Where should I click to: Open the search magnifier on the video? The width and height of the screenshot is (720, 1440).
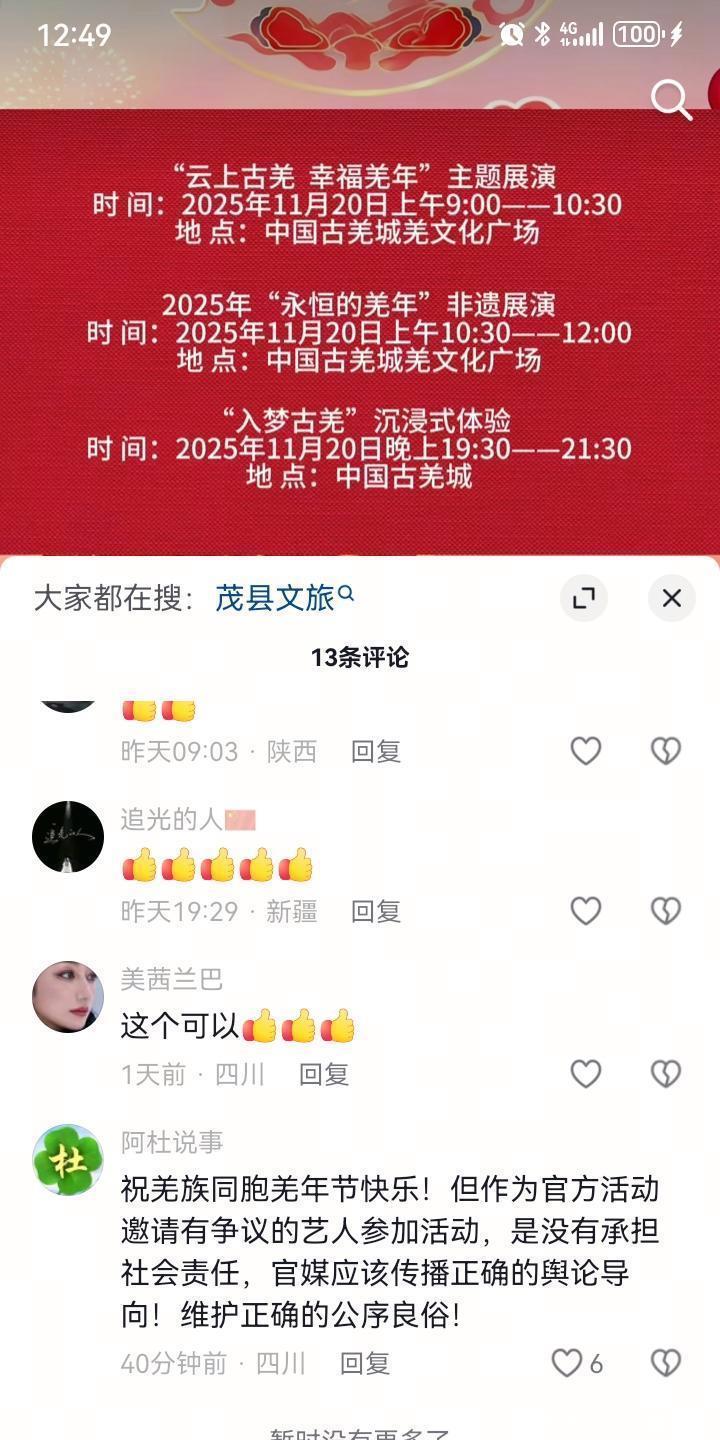(x=671, y=100)
